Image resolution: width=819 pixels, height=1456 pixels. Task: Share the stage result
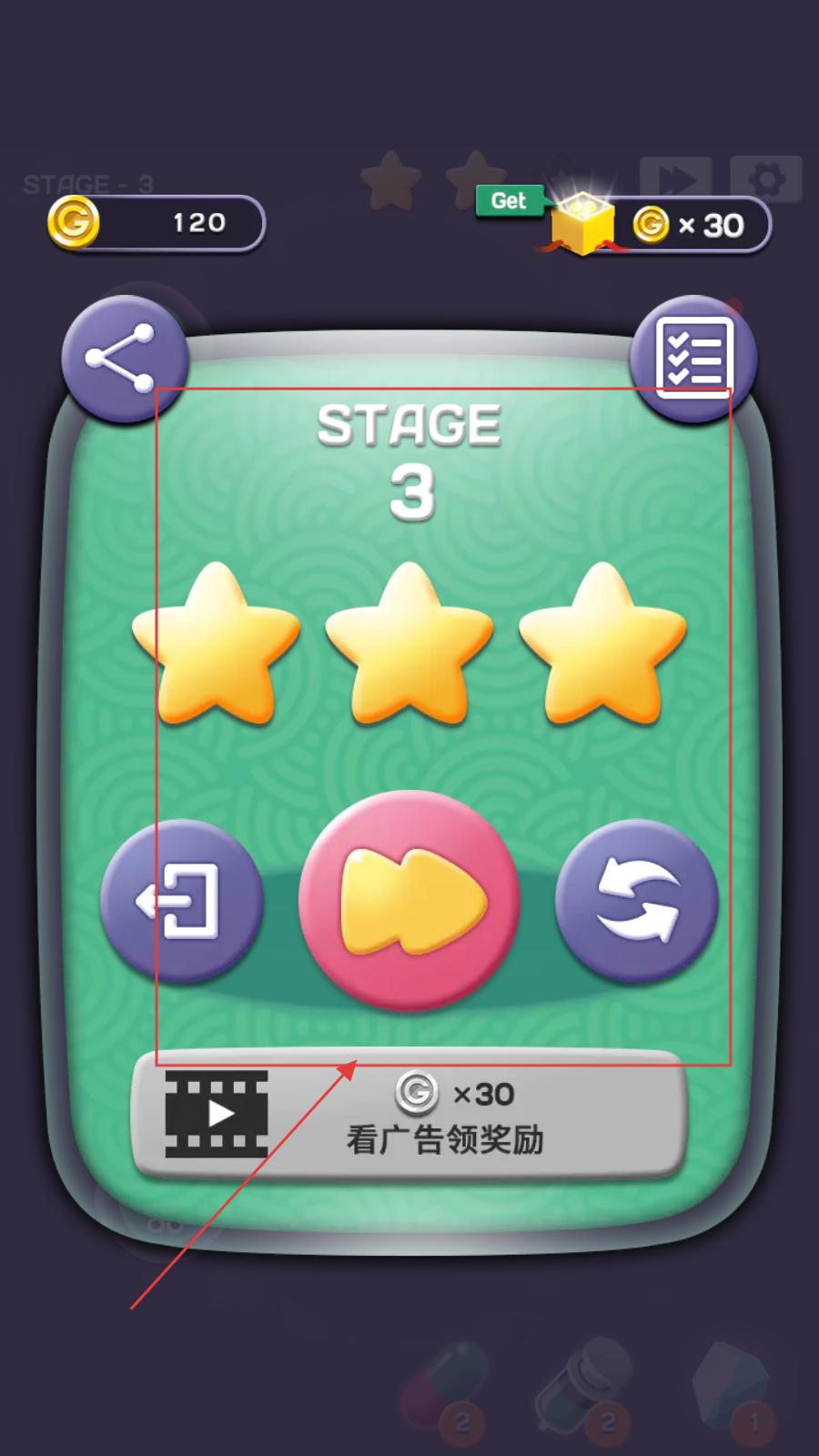[x=123, y=359]
